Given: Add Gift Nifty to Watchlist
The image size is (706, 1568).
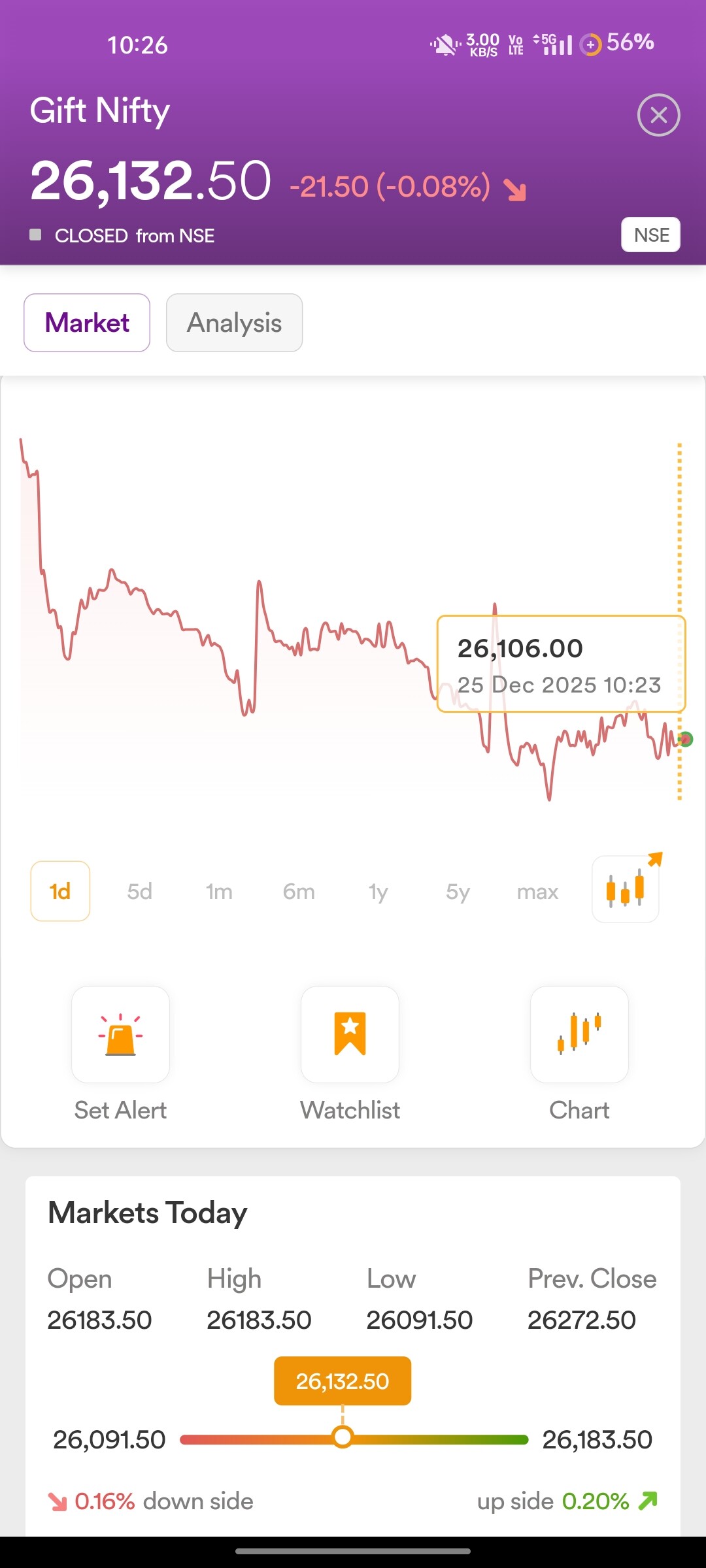Looking at the screenshot, I should click(350, 1035).
